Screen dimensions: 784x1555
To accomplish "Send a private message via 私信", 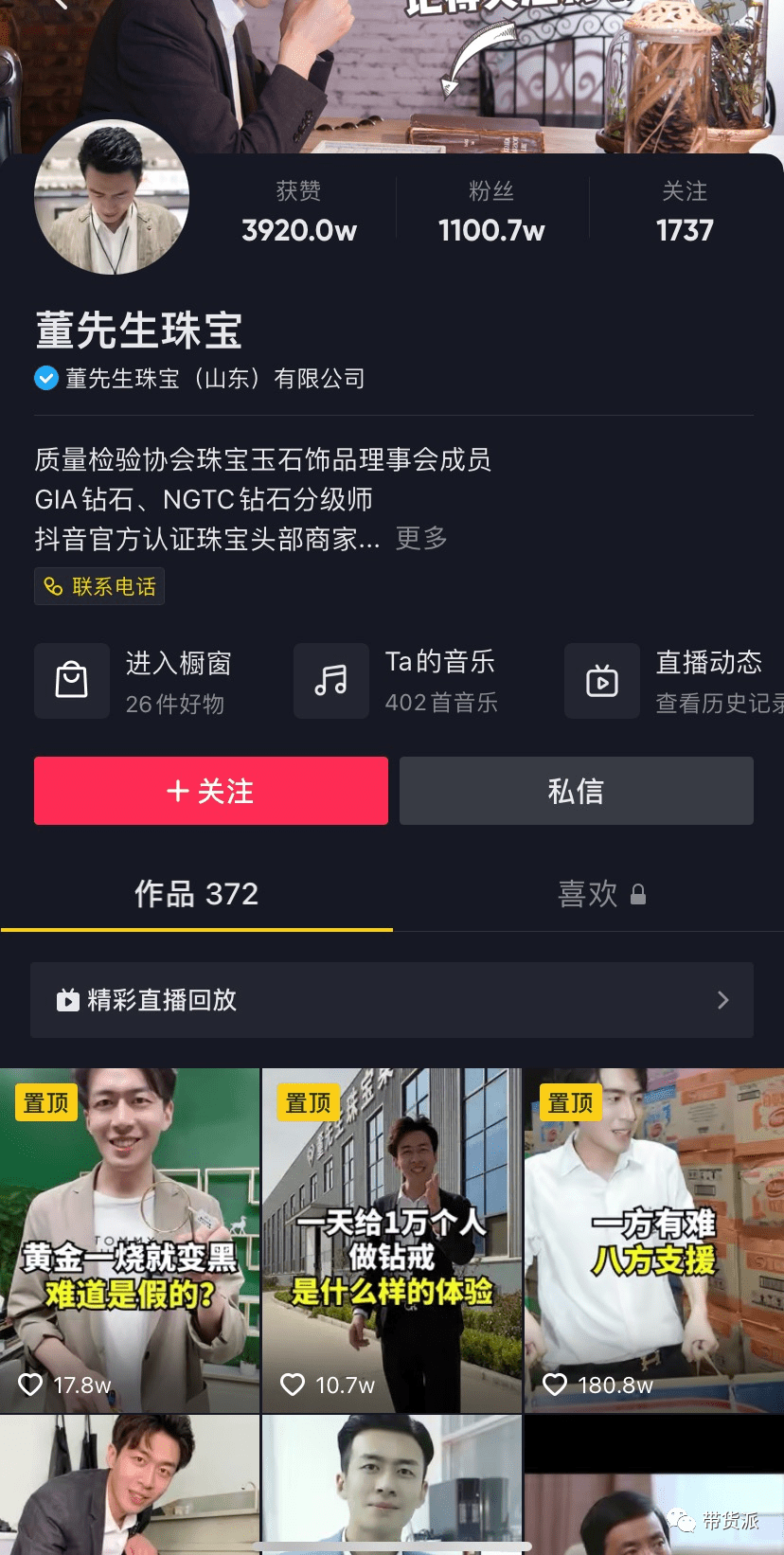I will [576, 791].
